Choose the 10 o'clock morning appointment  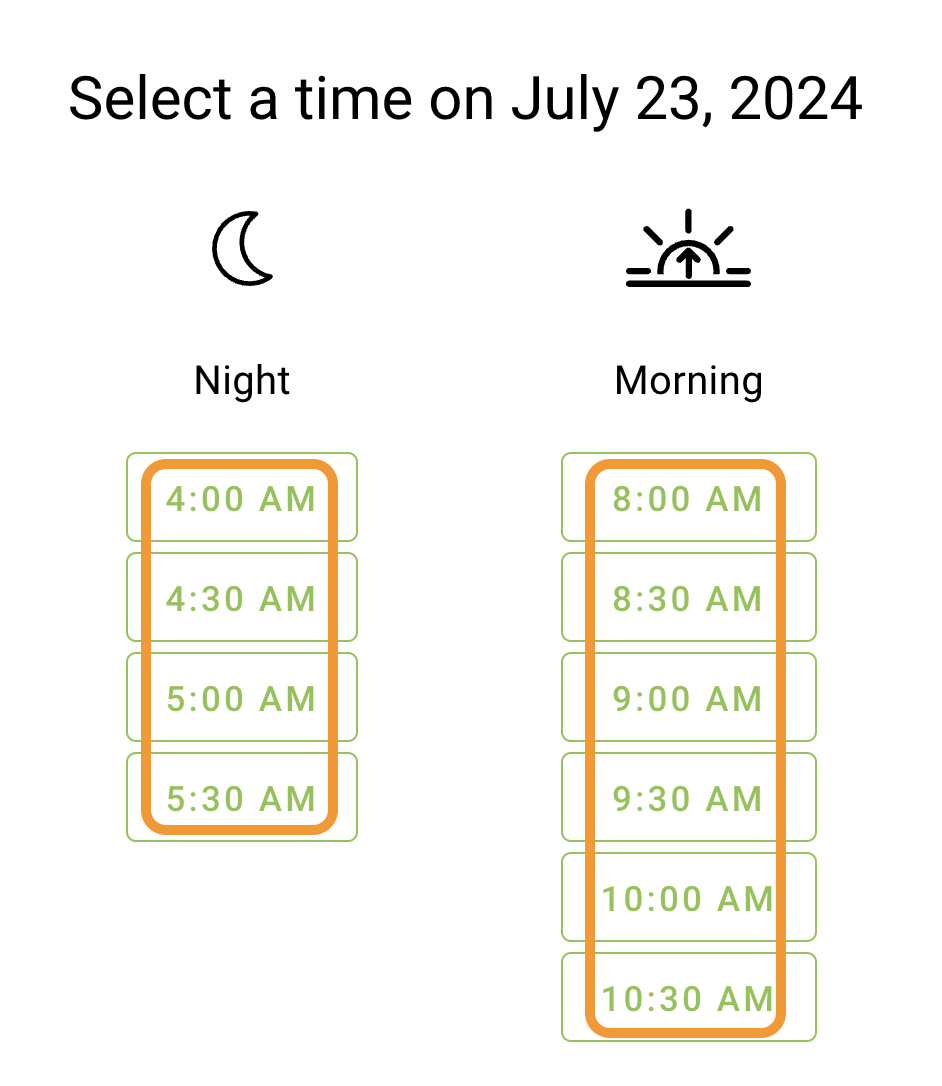688,897
